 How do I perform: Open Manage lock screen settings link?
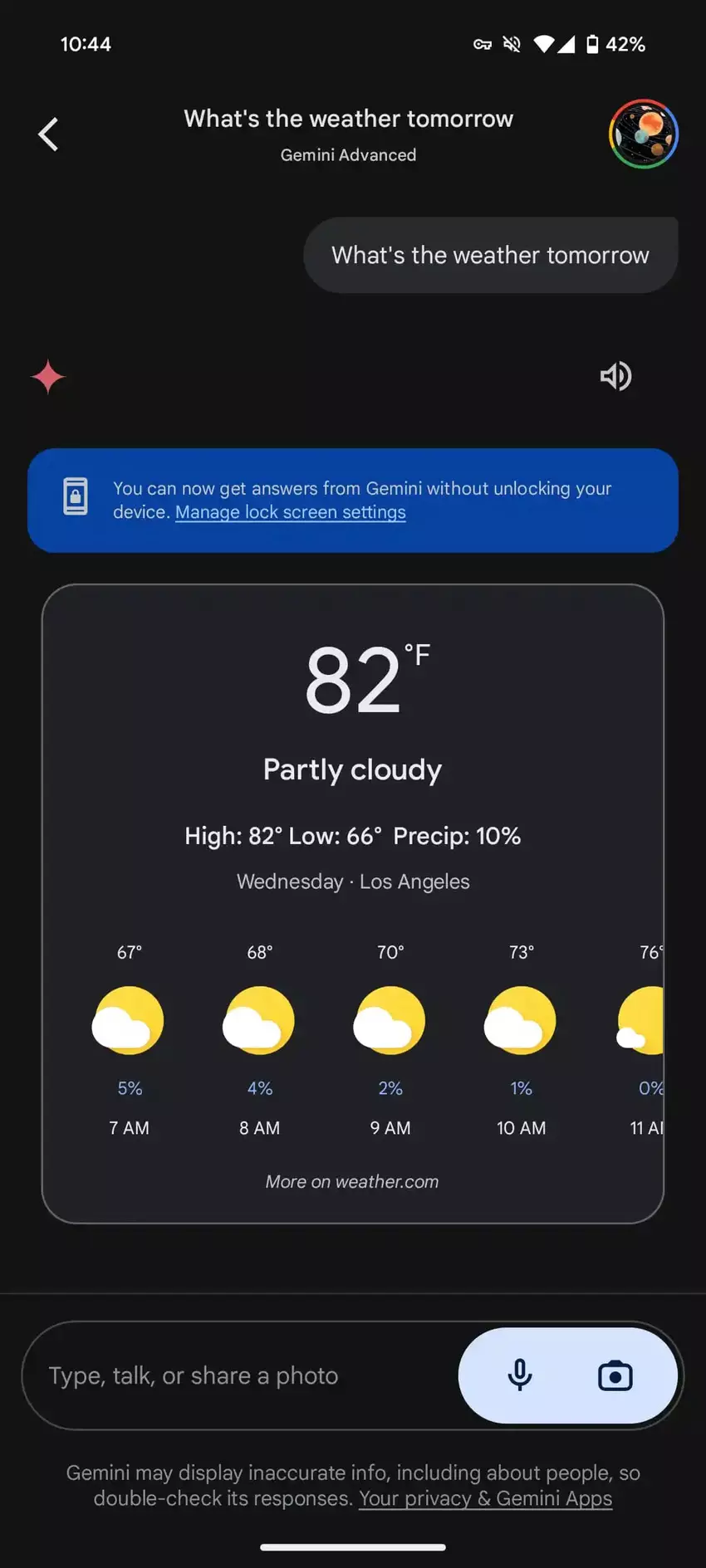[290, 512]
